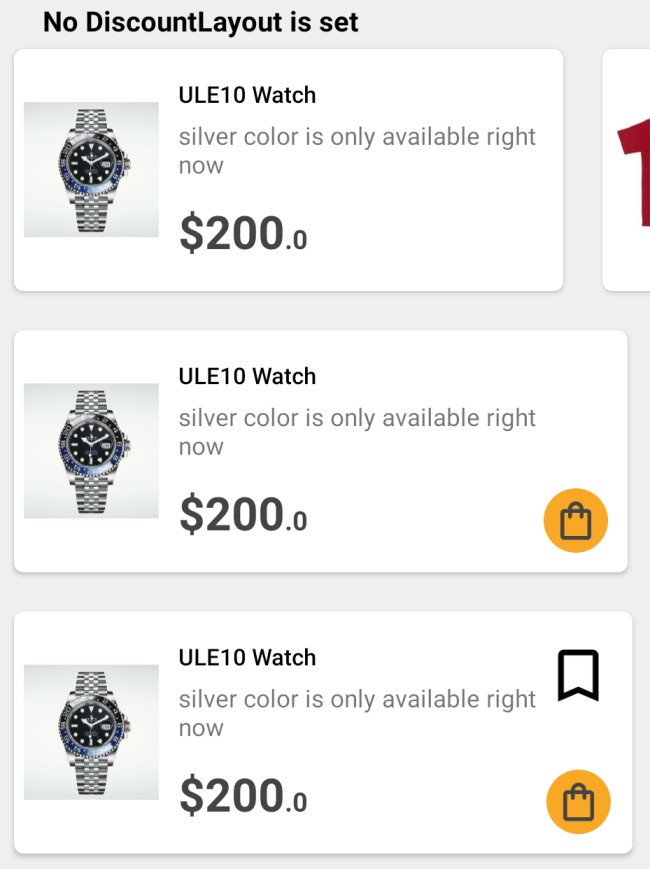Add to bag on the watch card without a bookmark
The height and width of the screenshot is (869, 650).
[x=575, y=521]
